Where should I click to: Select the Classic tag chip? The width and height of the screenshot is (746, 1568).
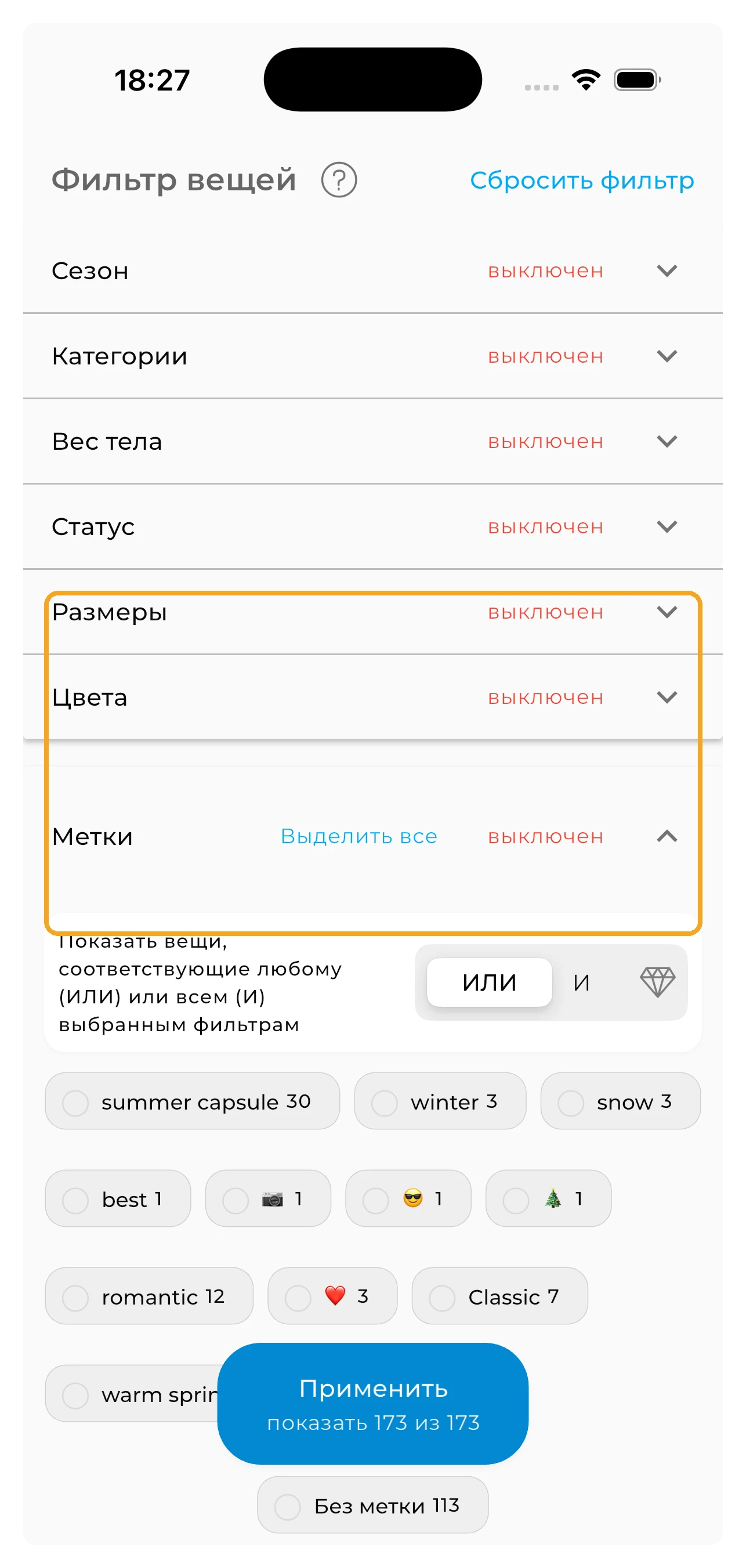499,1296
